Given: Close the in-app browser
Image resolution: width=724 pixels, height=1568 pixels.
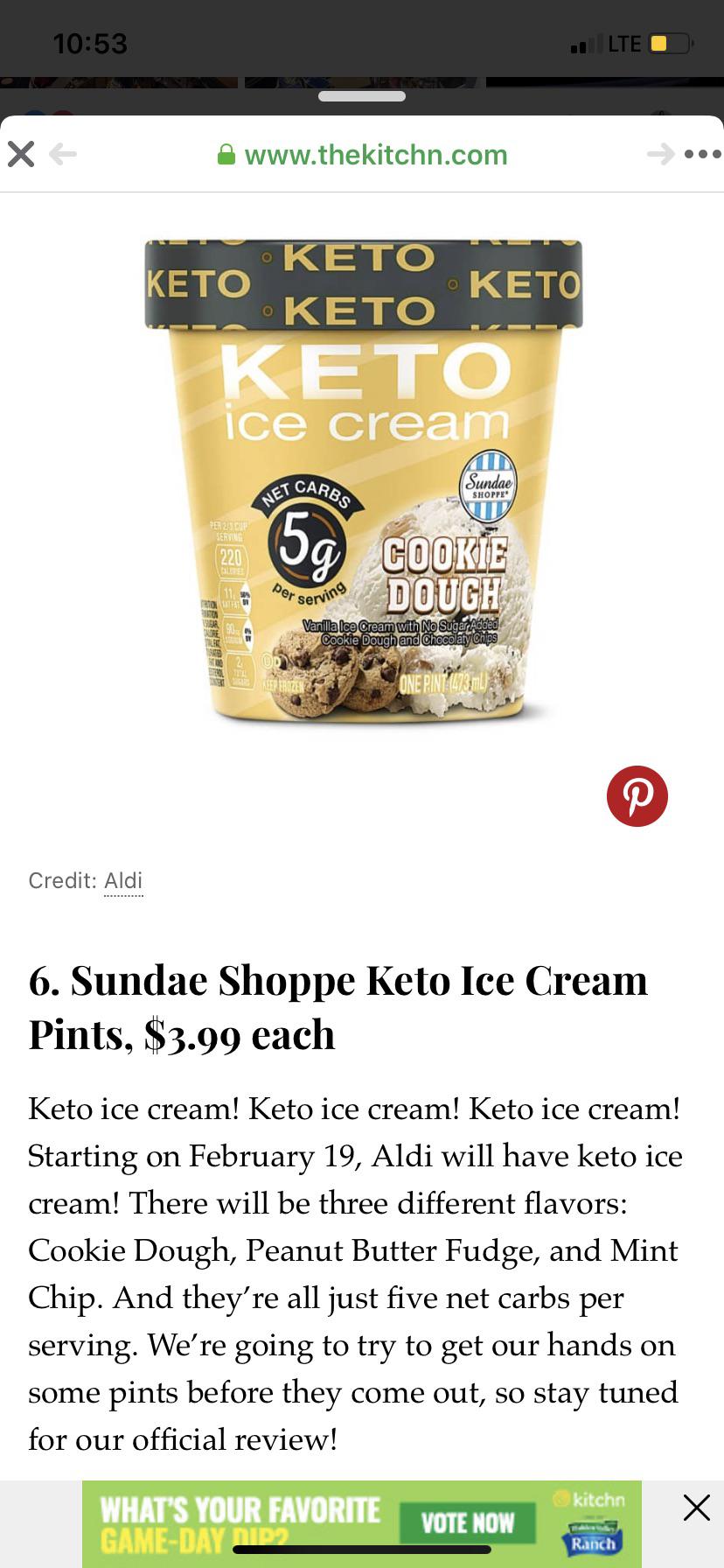Looking at the screenshot, I should [21, 155].
